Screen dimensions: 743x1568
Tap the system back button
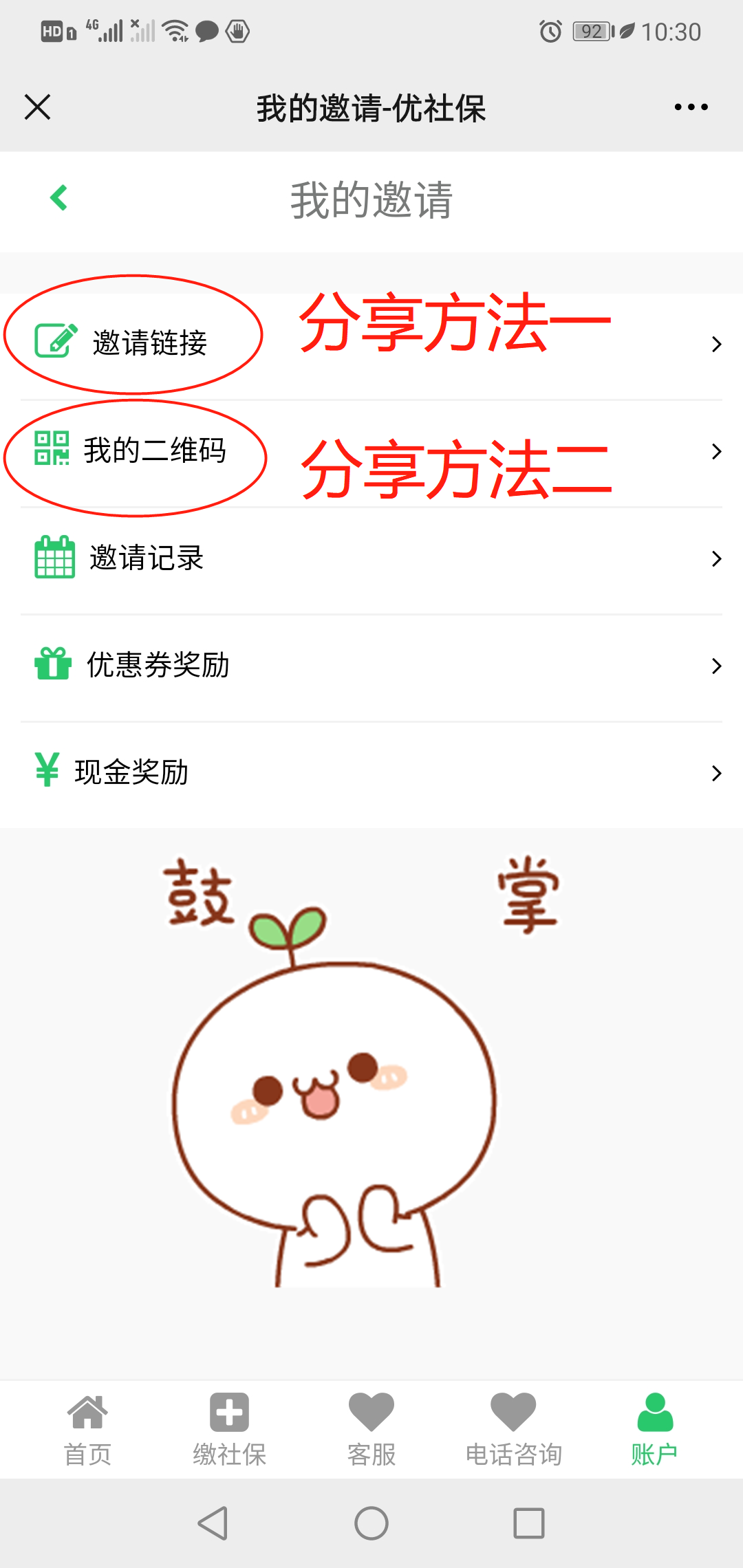point(213,1523)
